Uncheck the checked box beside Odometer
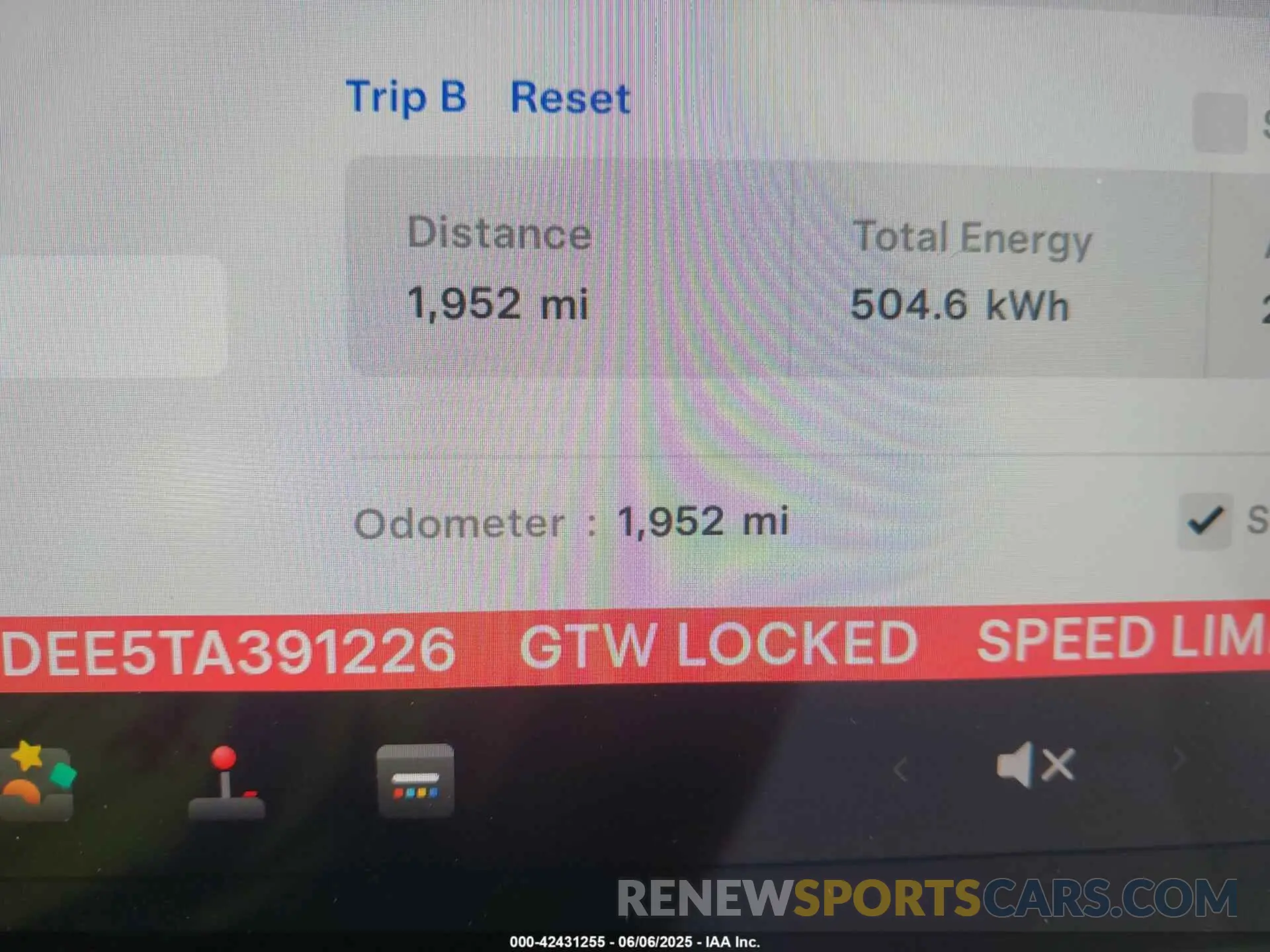The height and width of the screenshot is (952, 1270). 1205,520
